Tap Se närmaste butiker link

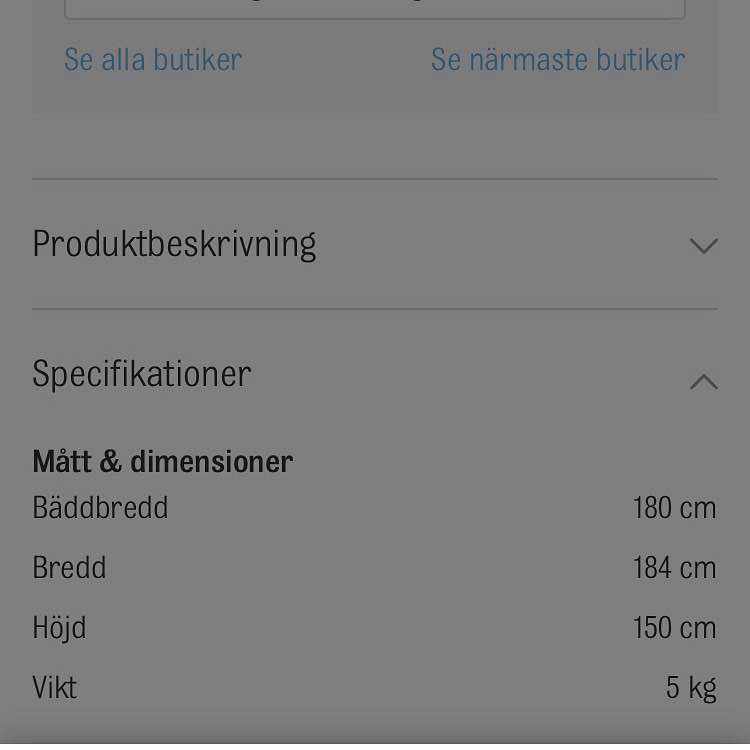[x=557, y=60]
